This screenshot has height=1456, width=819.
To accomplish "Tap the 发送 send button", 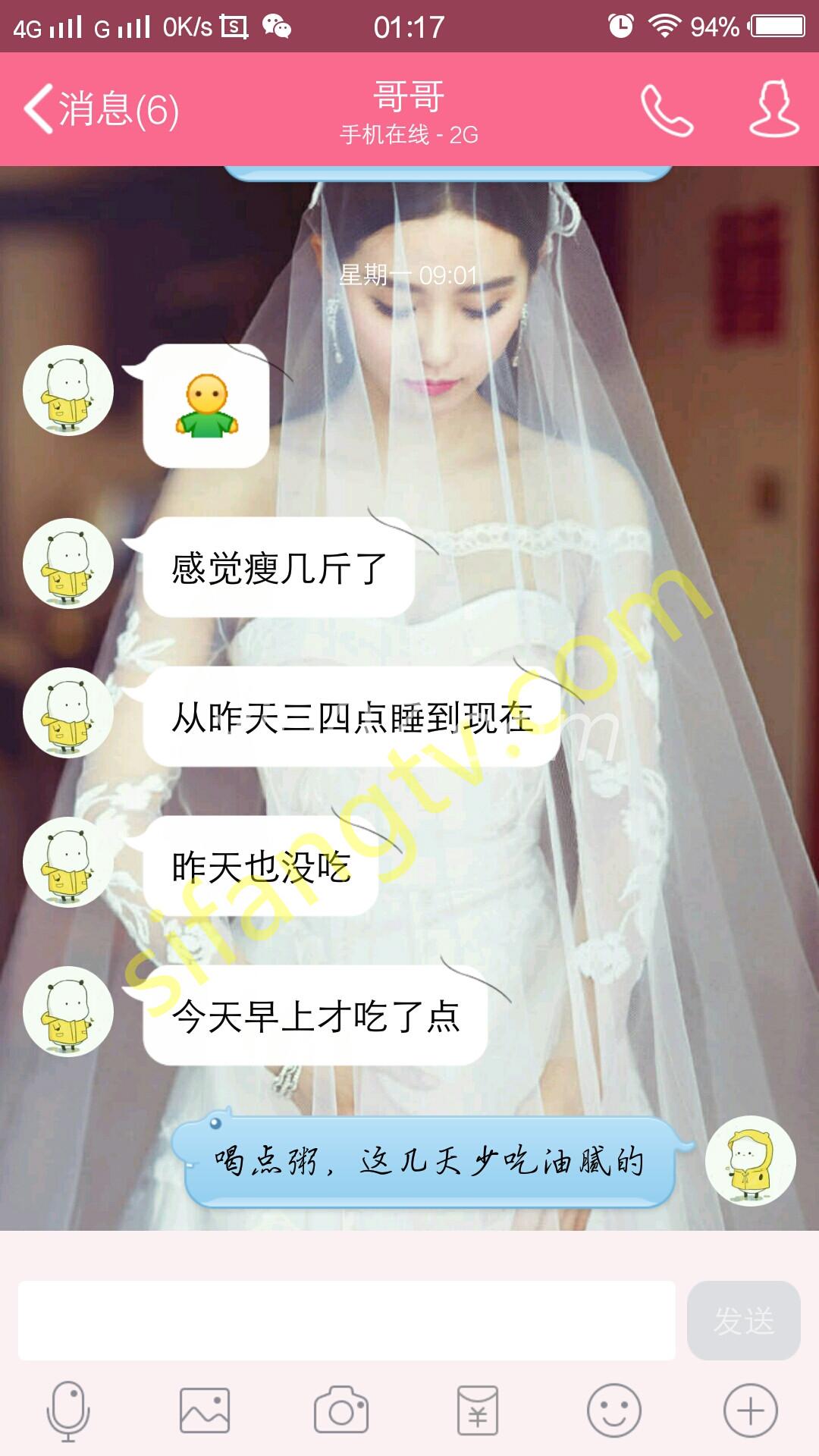I will point(743,1320).
